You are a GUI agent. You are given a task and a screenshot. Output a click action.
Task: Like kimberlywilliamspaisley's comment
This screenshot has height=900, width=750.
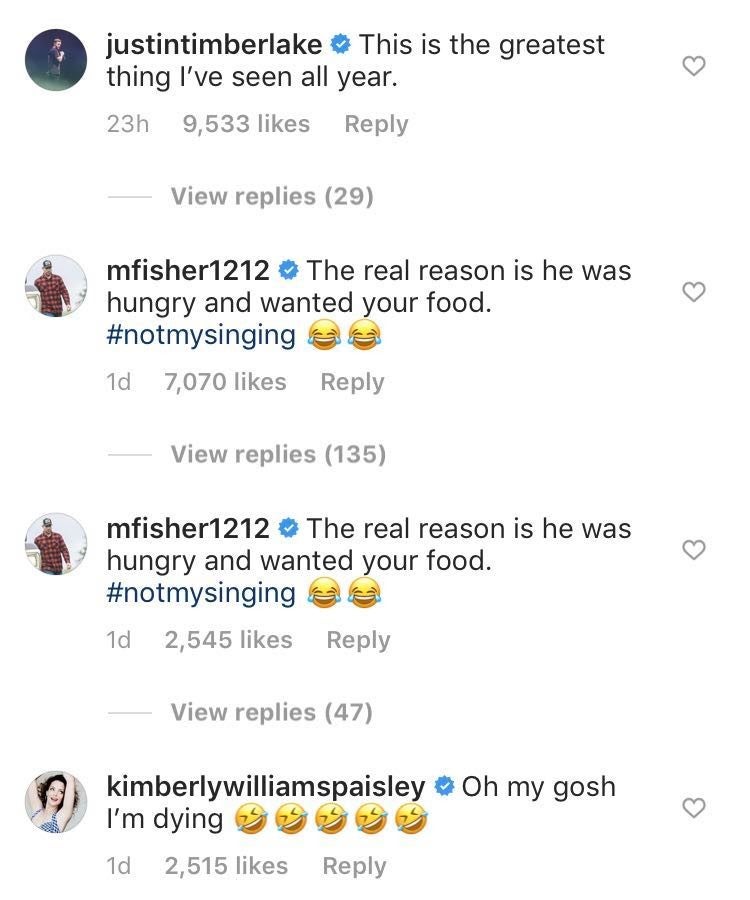pos(693,807)
